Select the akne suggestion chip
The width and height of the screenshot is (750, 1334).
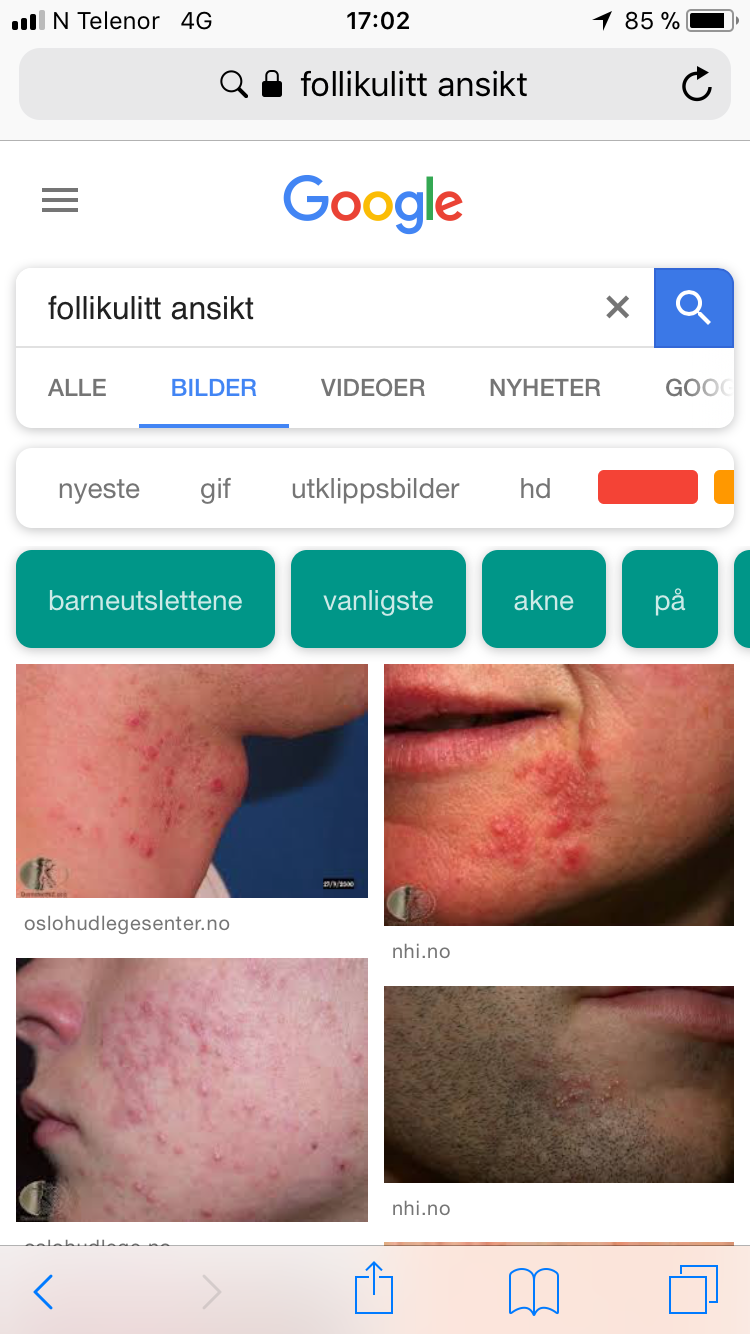tap(544, 599)
